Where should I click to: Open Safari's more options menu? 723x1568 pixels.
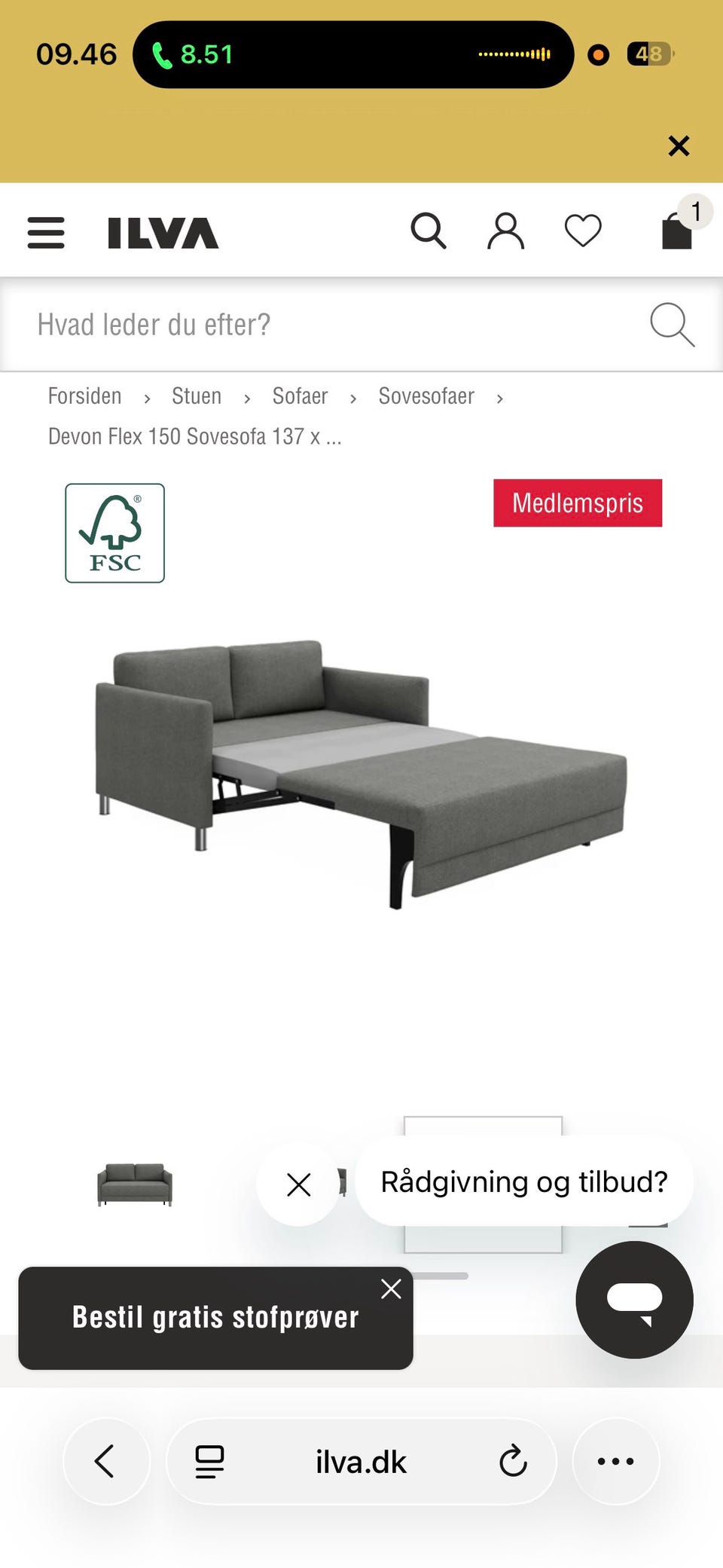pyautogui.click(x=615, y=1460)
